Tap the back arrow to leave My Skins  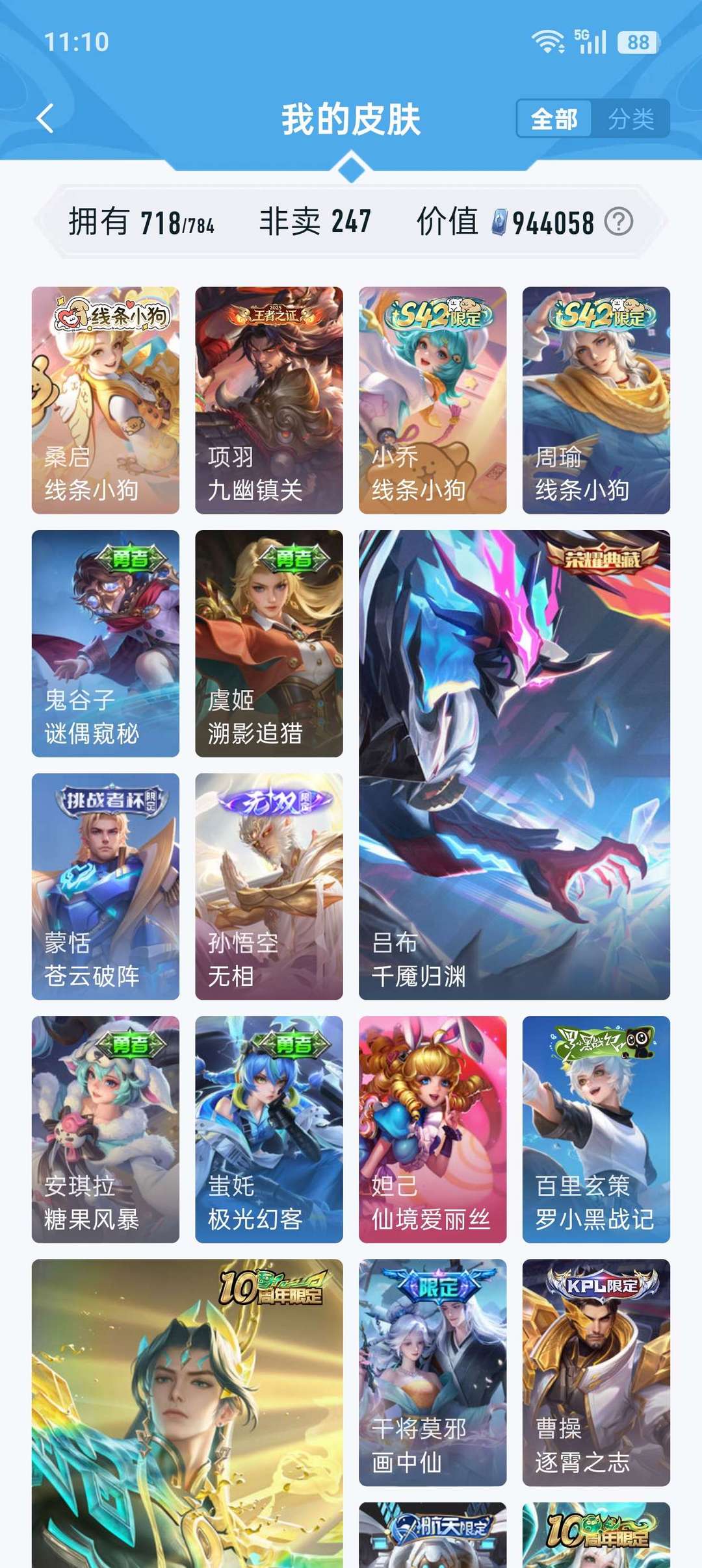tap(44, 119)
